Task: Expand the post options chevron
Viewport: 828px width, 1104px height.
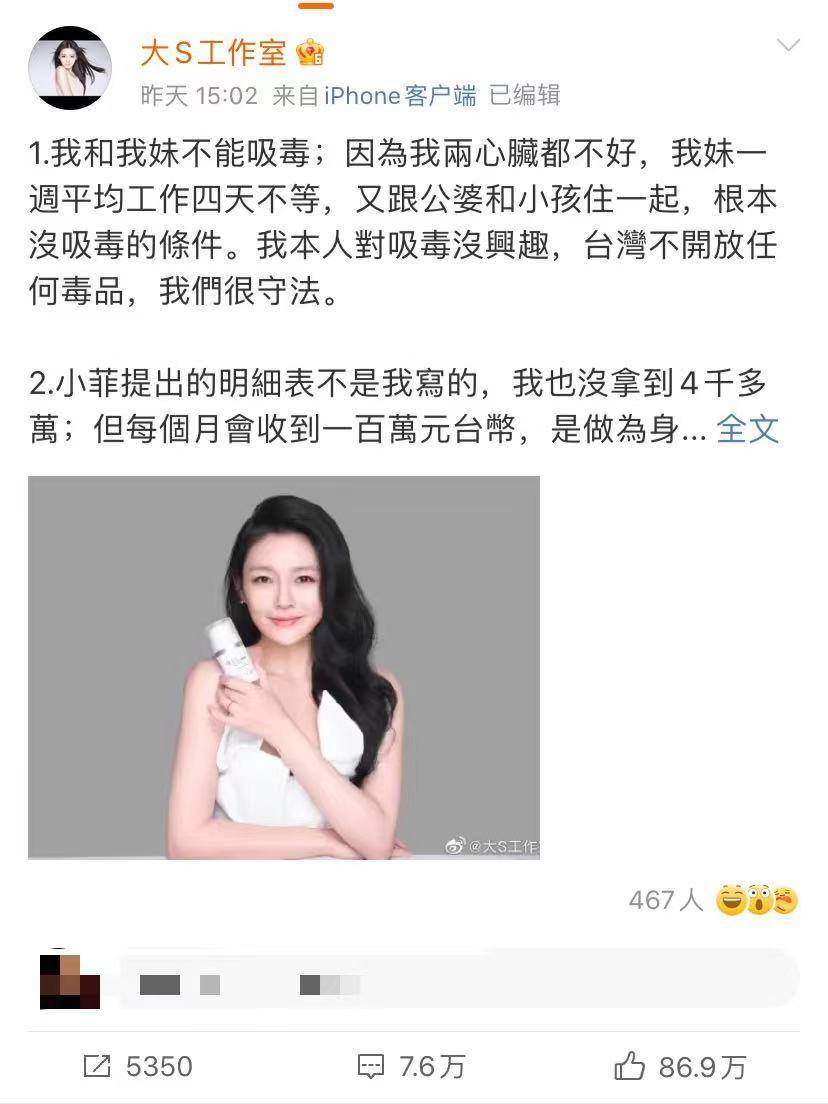Action: point(789,45)
